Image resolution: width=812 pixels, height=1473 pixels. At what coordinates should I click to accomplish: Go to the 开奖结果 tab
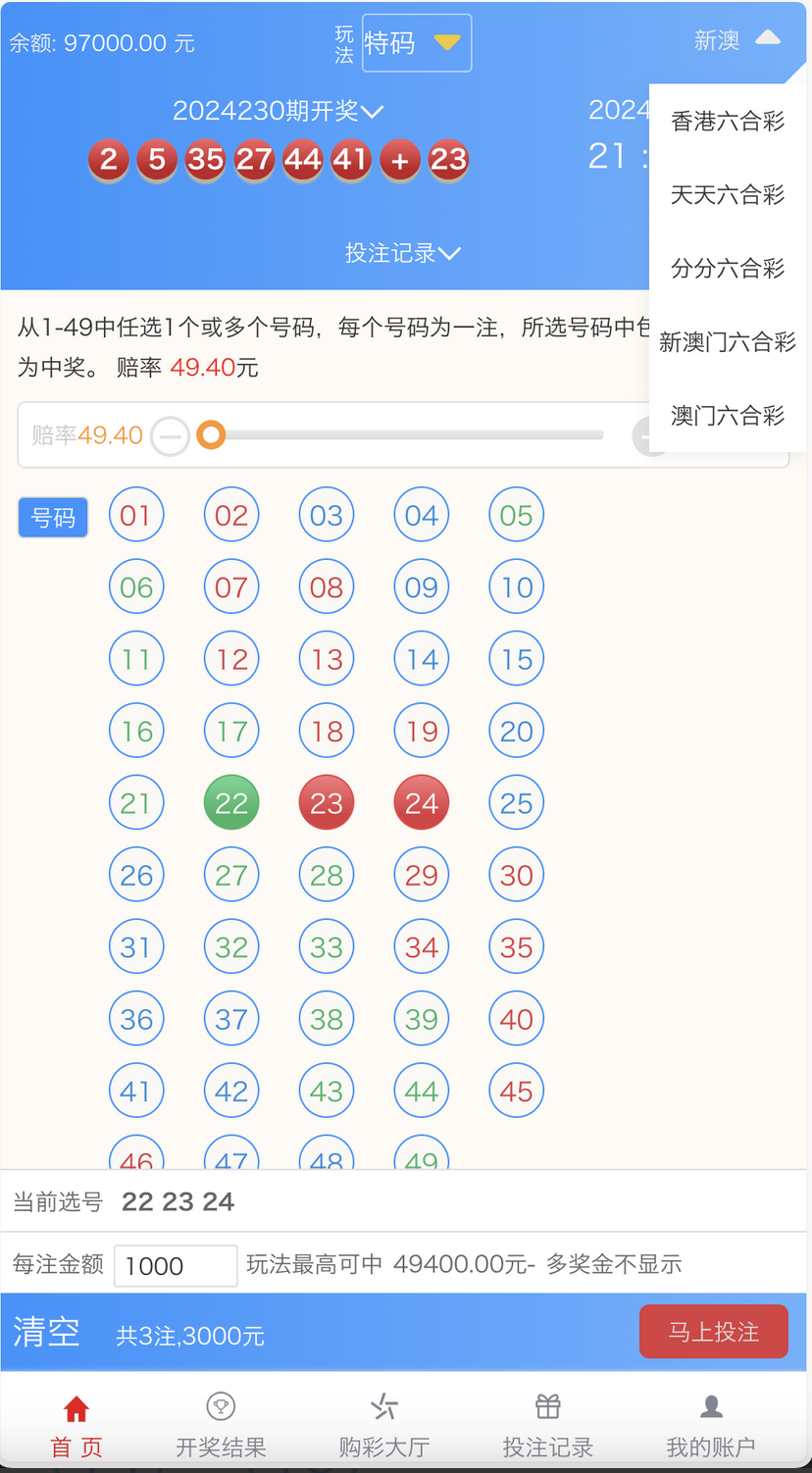(x=221, y=1425)
